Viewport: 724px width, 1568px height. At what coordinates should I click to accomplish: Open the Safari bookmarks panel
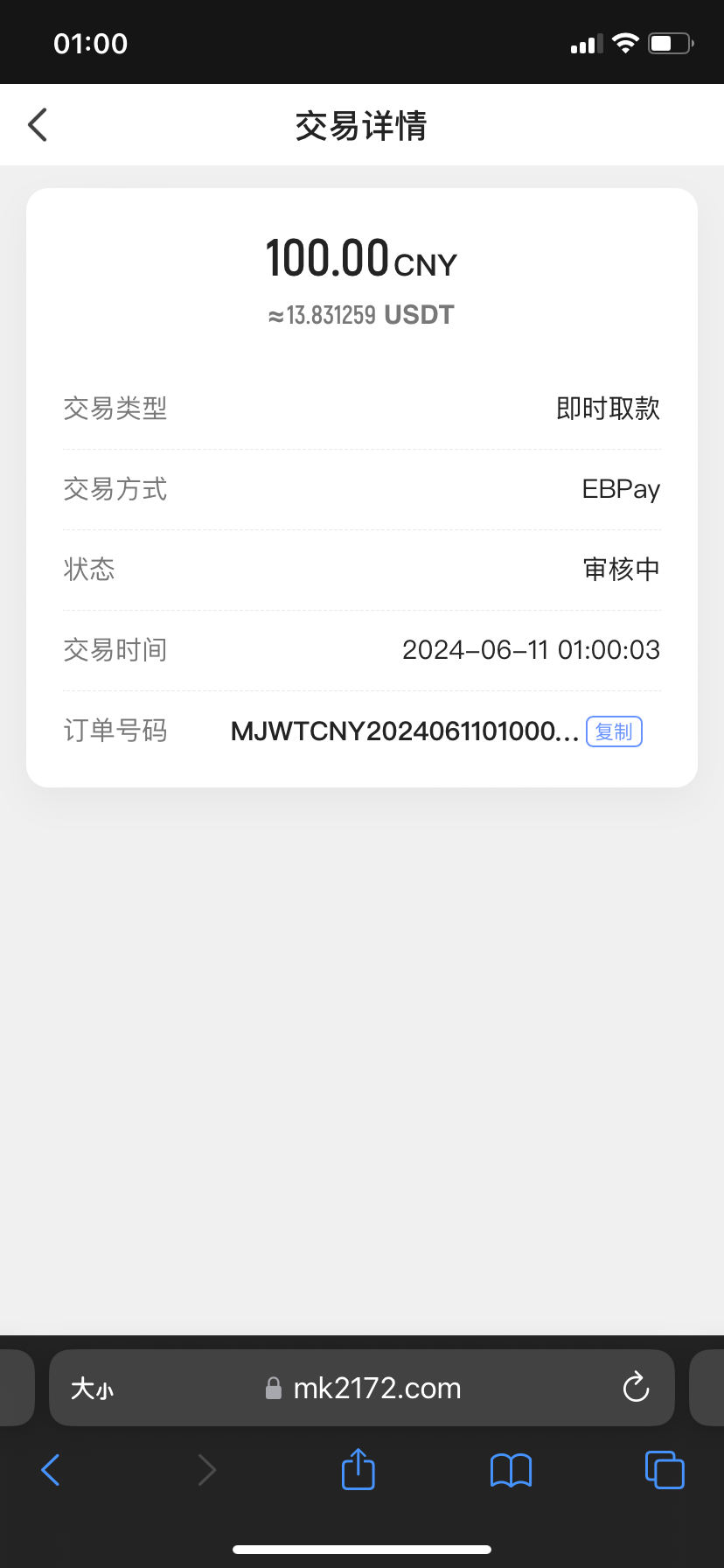[x=511, y=1470]
